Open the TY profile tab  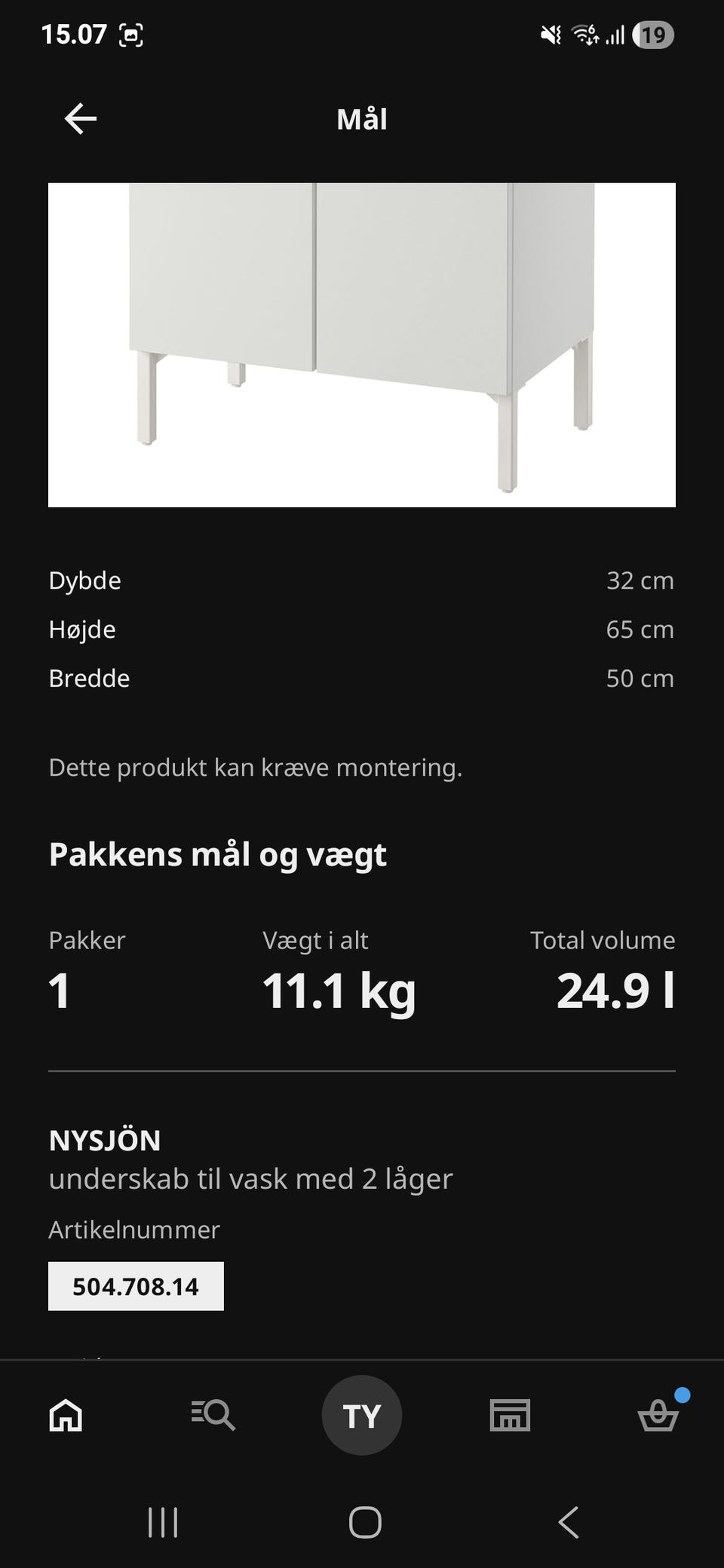tap(362, 1415)
